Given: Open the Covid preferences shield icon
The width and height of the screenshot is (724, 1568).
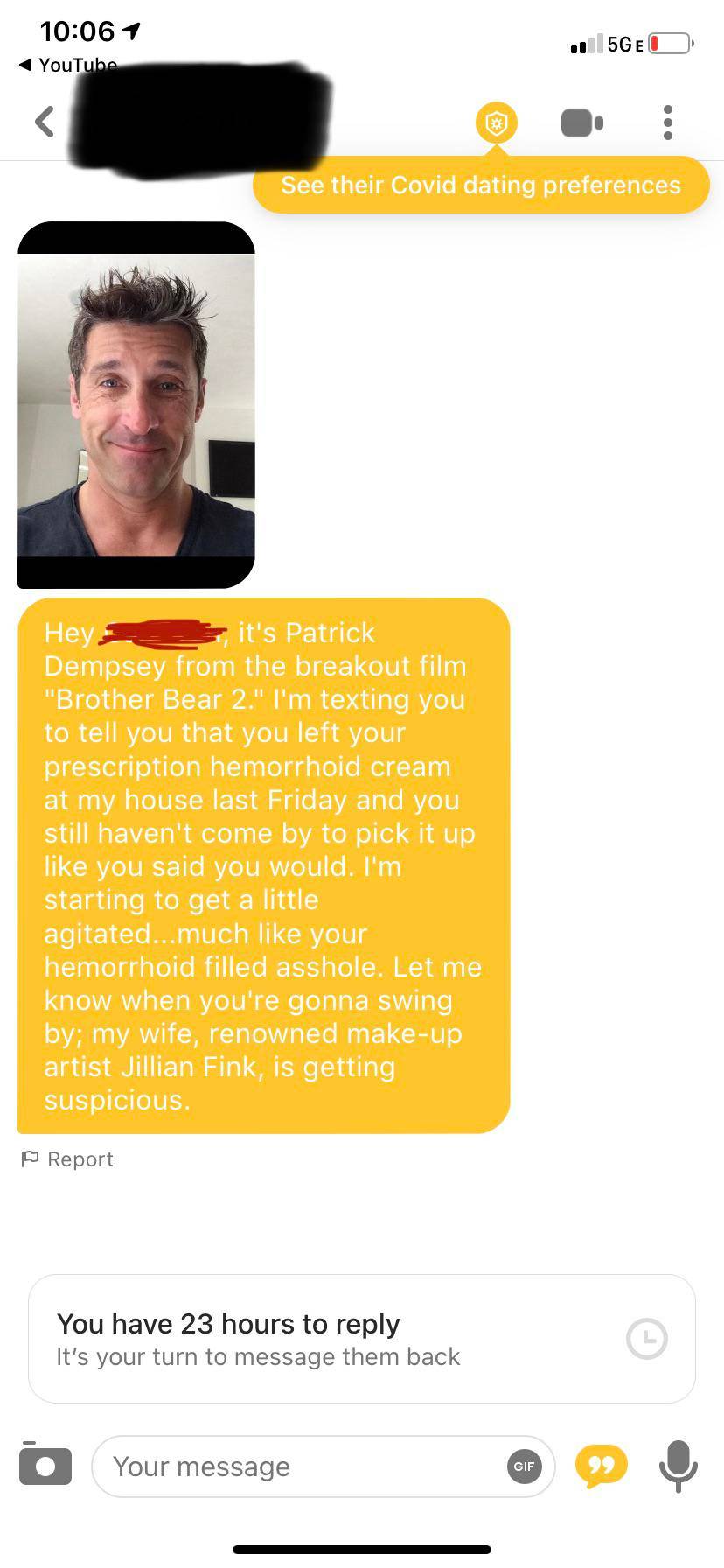Looking at the screenshot, I should (497, 123).
